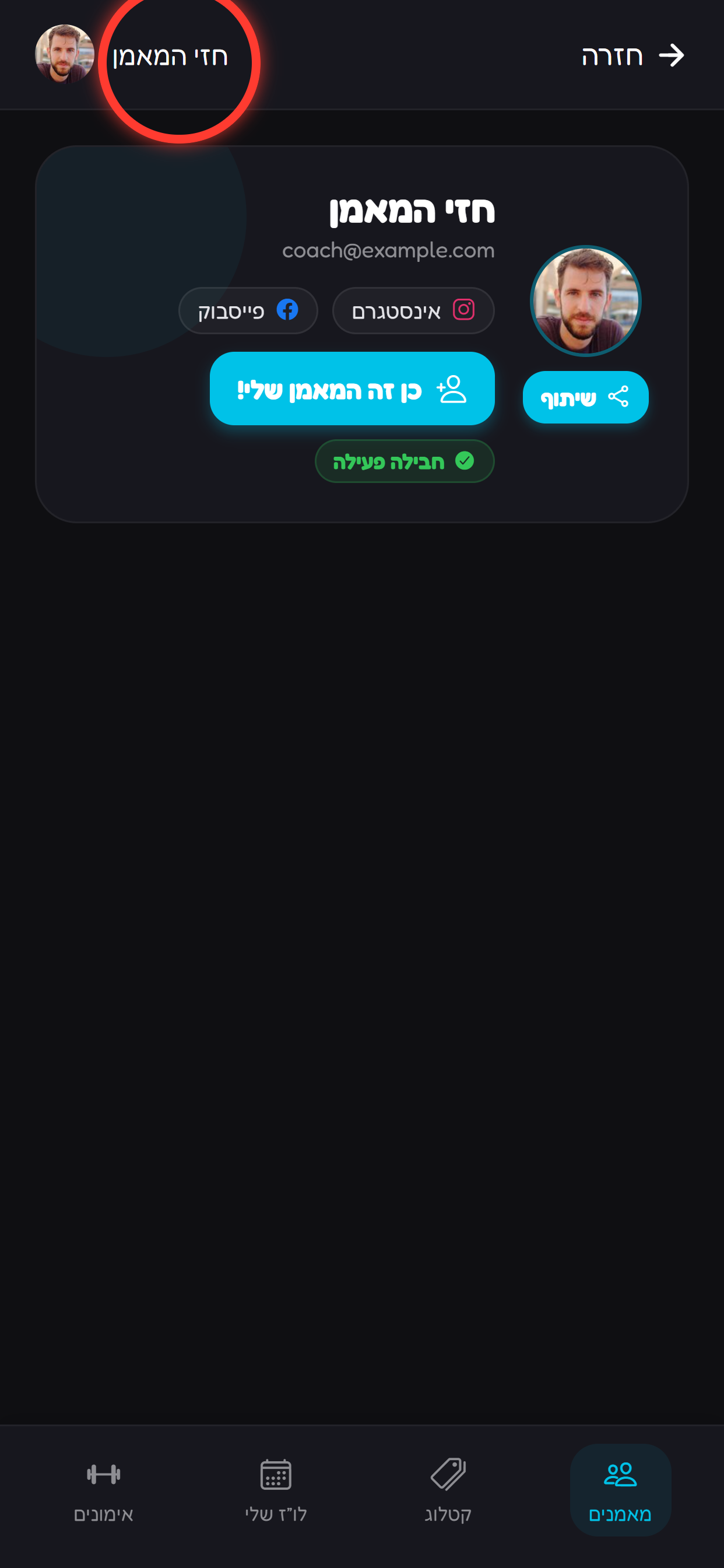724x1568 pixels.
Task: Open the אינסטגרם link chip
Action: 413,310
